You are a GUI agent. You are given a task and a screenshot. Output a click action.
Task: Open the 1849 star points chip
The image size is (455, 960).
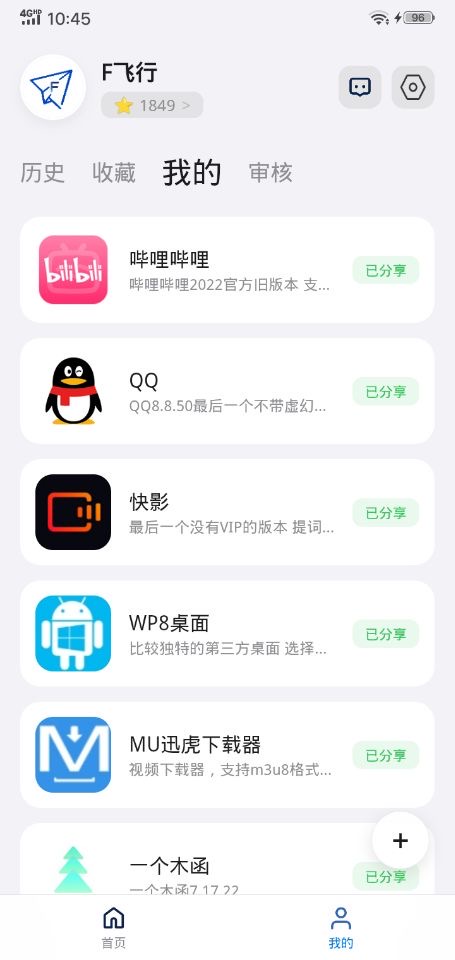tap(152, 105)
